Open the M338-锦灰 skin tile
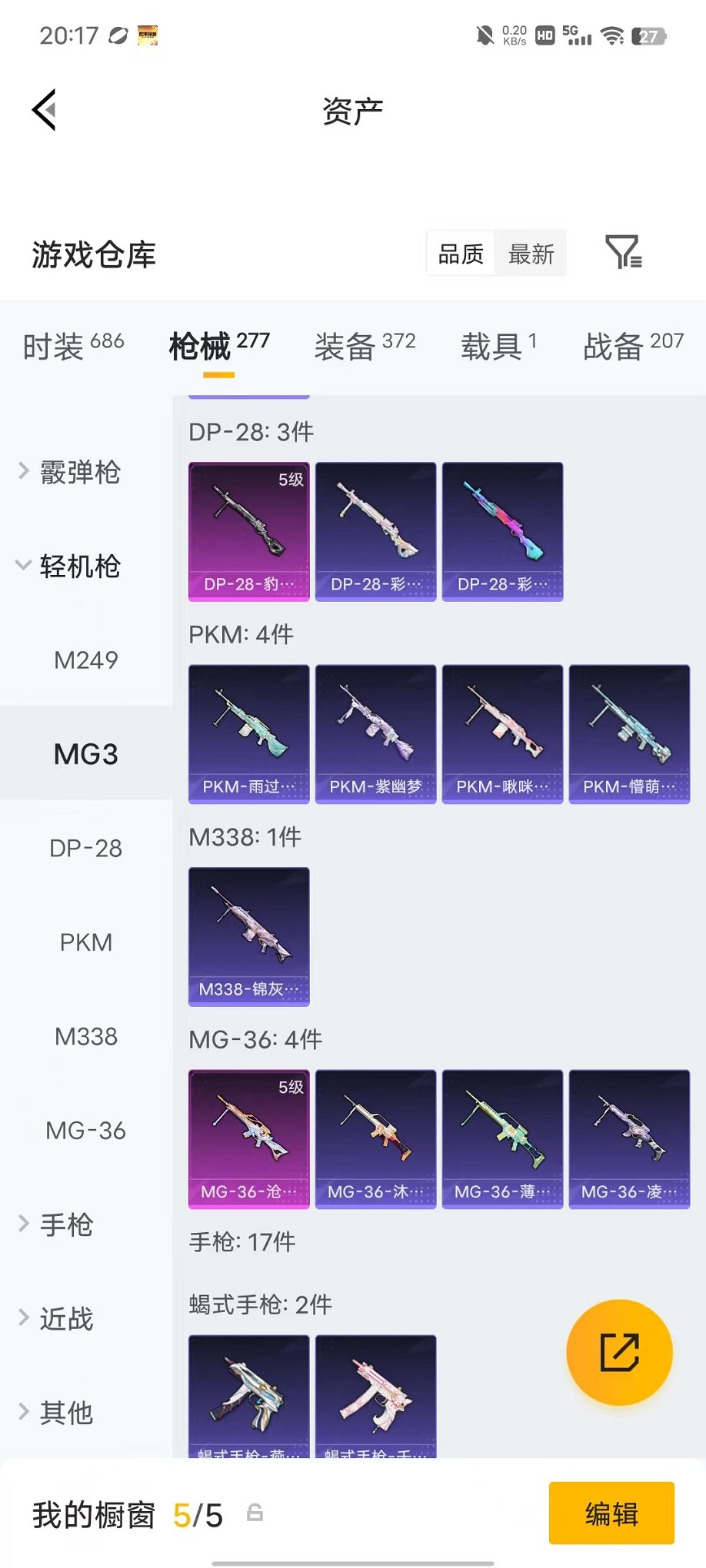This screenshot has width=706, height=1568. point(249,936)
